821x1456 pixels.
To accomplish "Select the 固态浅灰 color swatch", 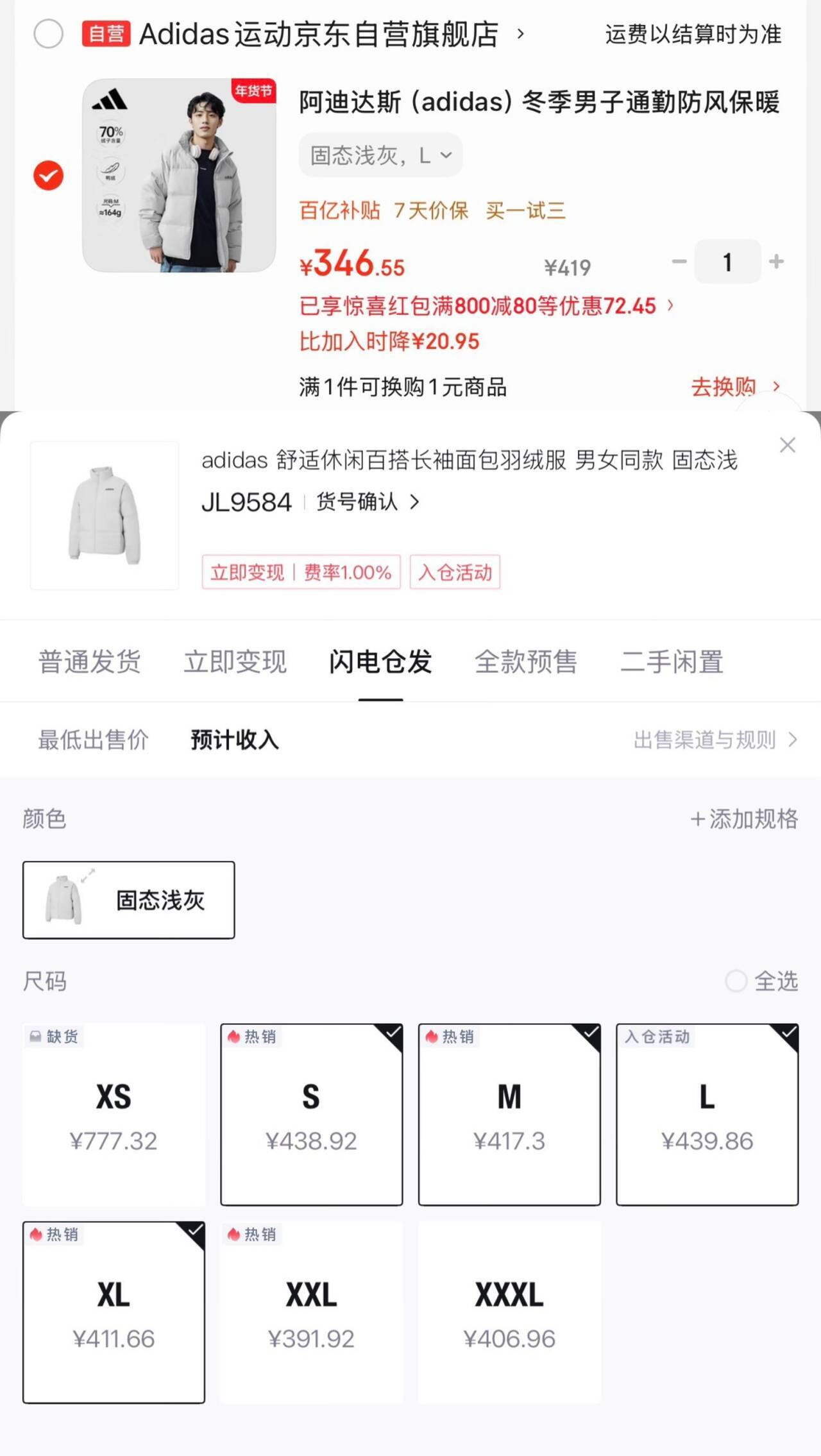I will click(x=128, y=900).
